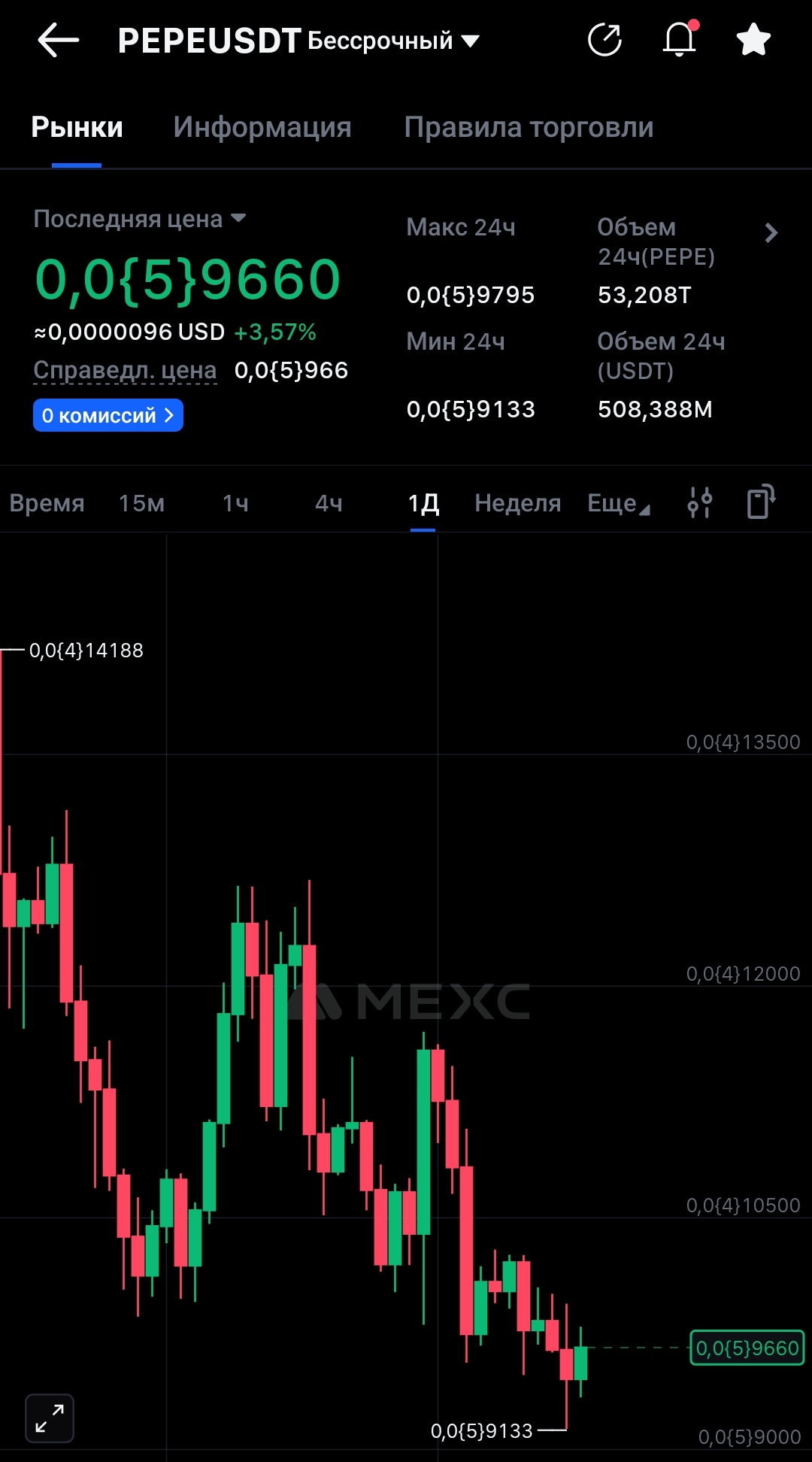The image size is (812, 1462).
Task: Switch to the Информация tab
Action: pyautogui.click(x=262, y=127)
